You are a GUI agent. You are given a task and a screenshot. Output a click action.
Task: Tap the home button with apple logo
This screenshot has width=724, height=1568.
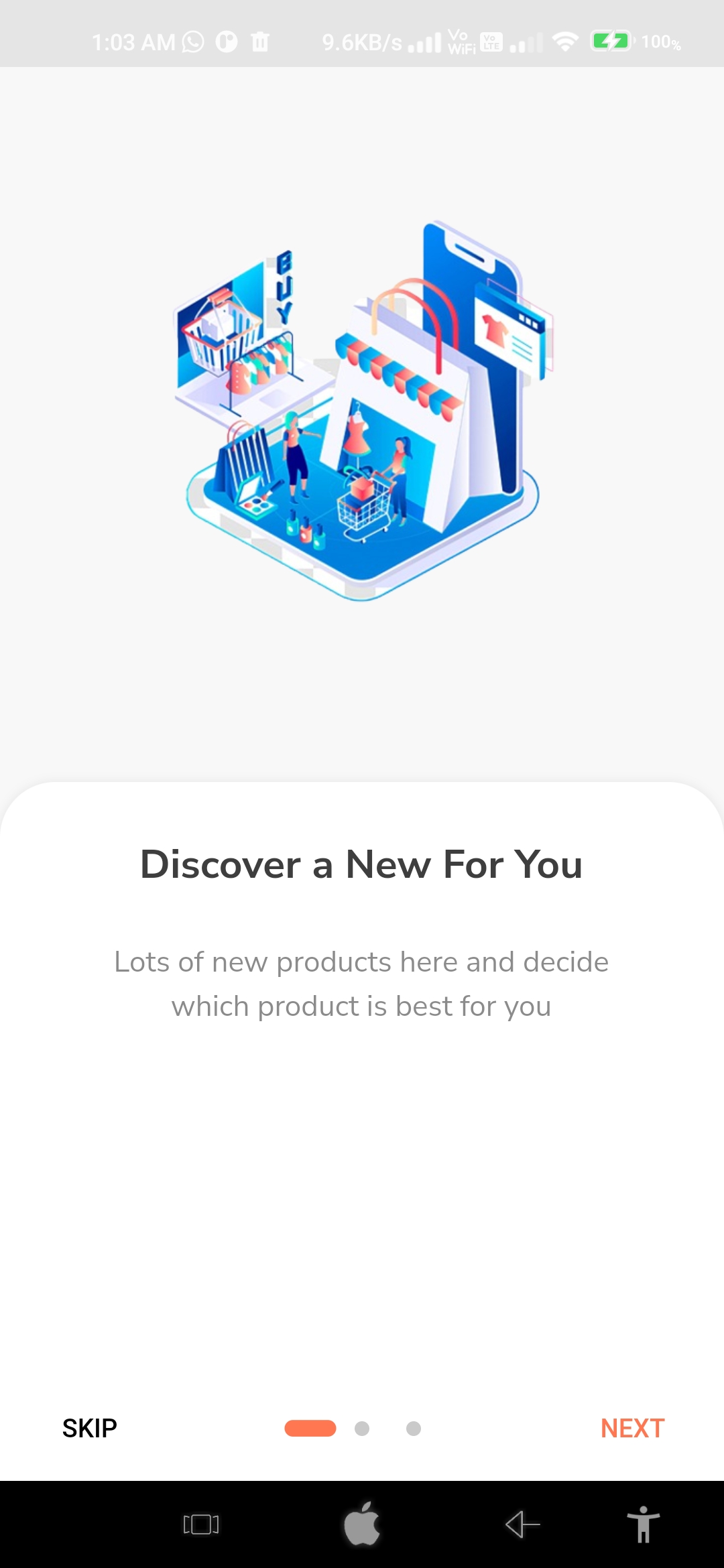(x=362, y=1523)
